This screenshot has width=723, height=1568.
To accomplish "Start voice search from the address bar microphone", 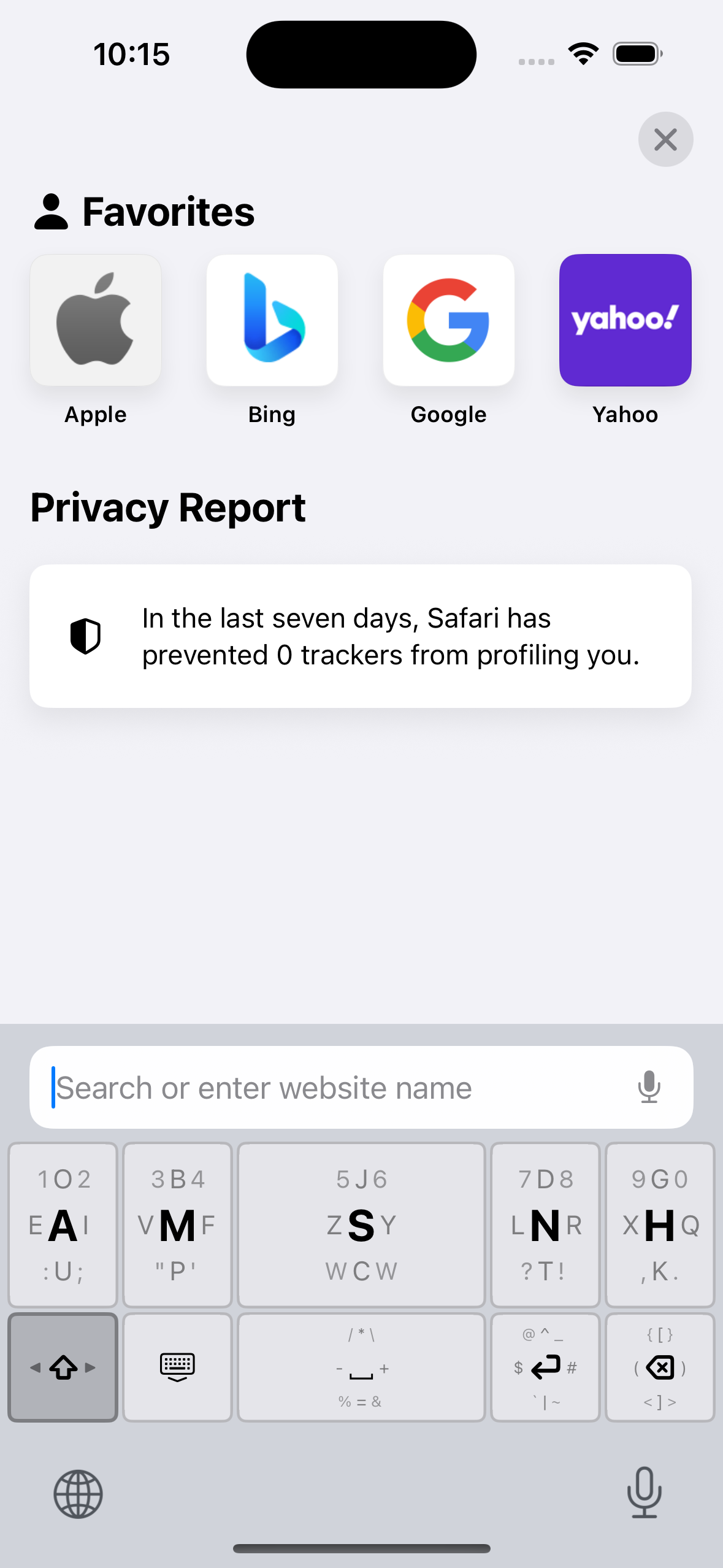I will coord(648,1088).
